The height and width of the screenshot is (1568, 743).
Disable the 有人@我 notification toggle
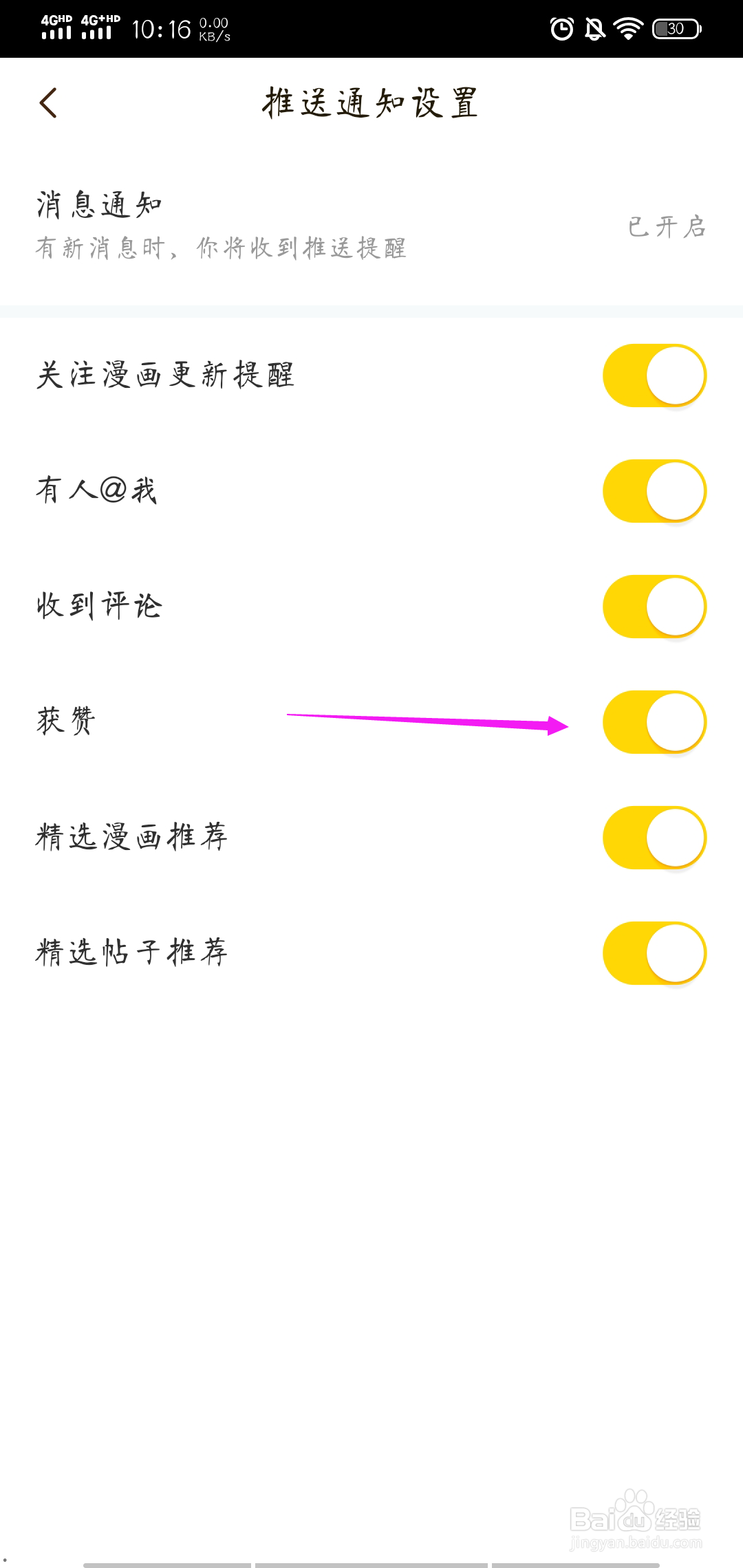coord(654,491)
